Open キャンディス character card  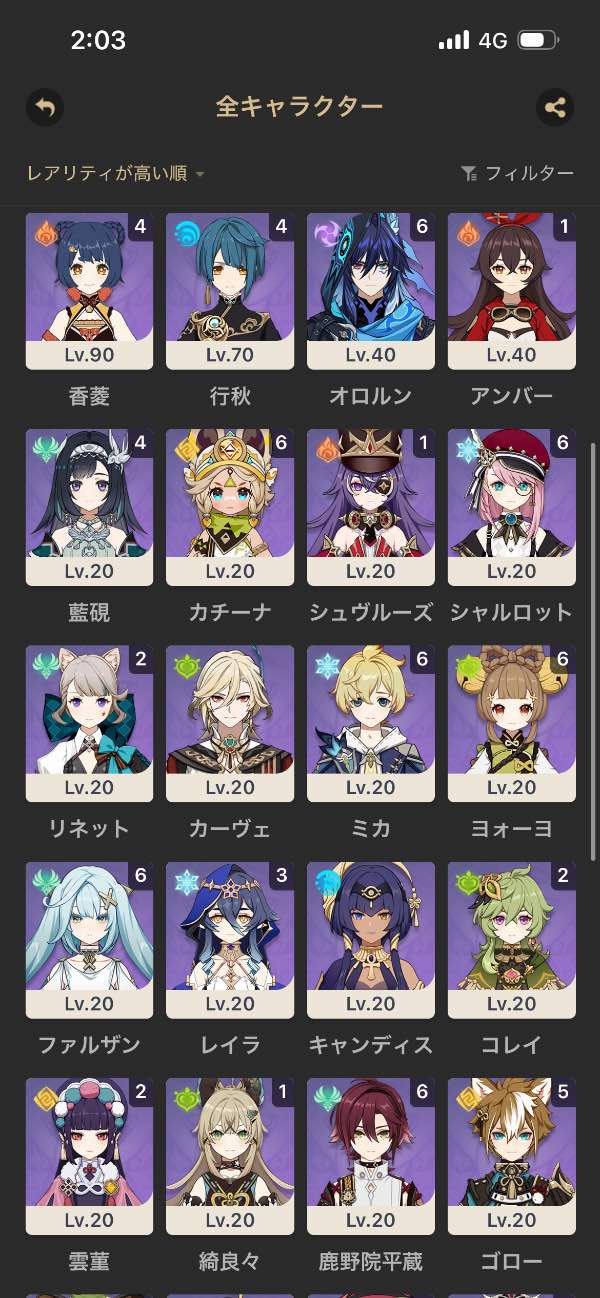371,939
